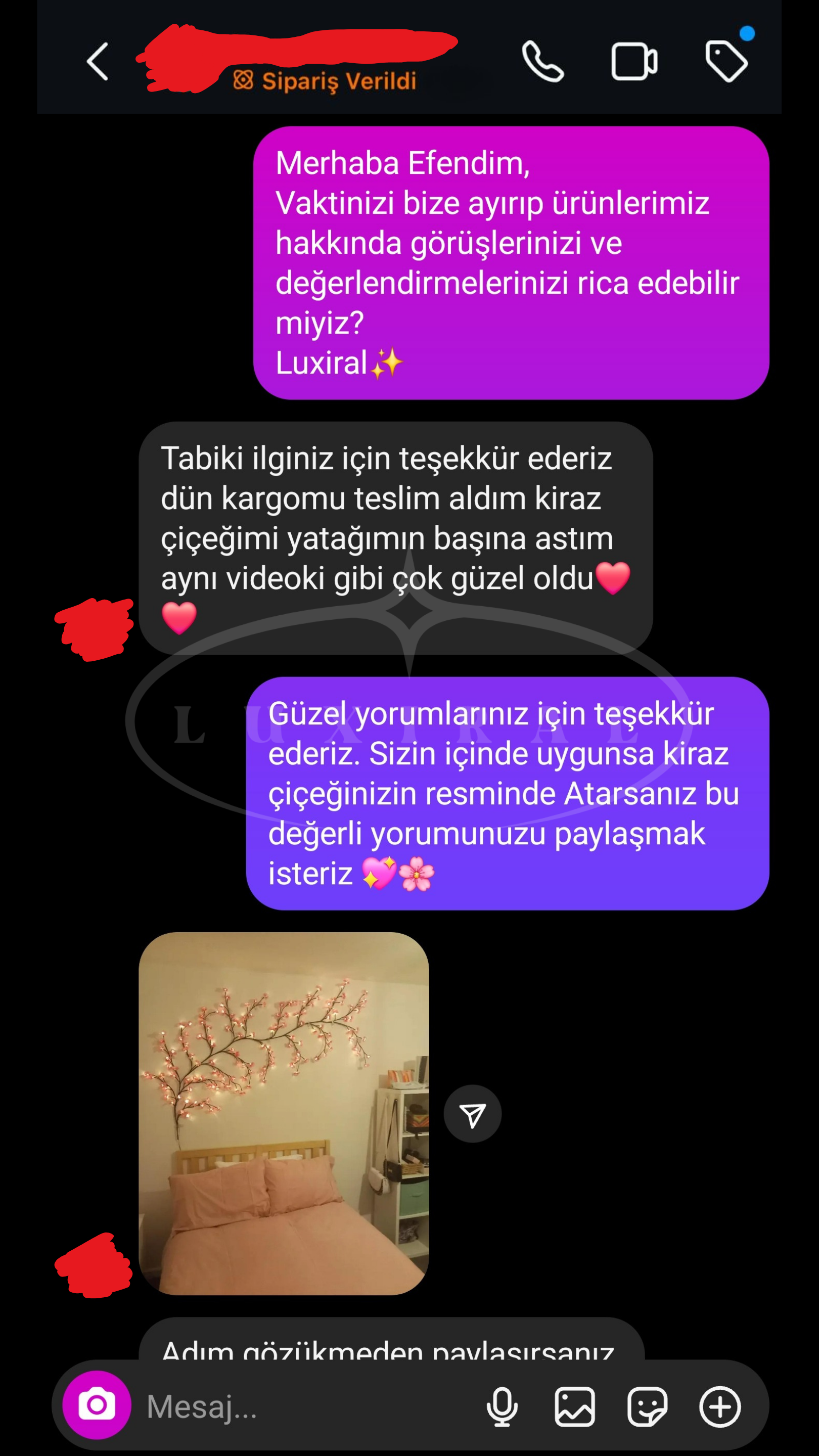This screenshot has width=819, height=1456.
Task: Open the label tag options
Action: coord(726,61)
